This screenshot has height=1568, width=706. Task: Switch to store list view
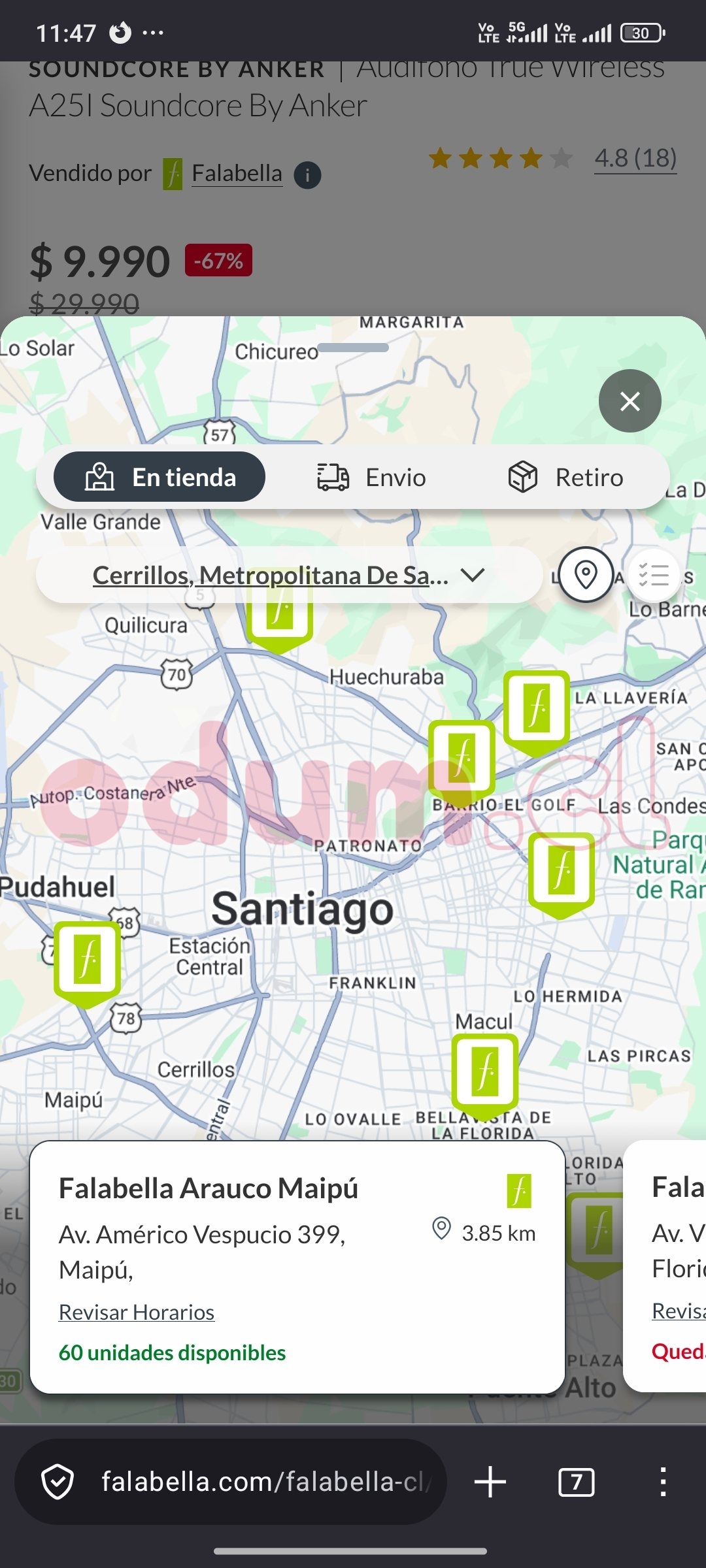click(654, 575)
